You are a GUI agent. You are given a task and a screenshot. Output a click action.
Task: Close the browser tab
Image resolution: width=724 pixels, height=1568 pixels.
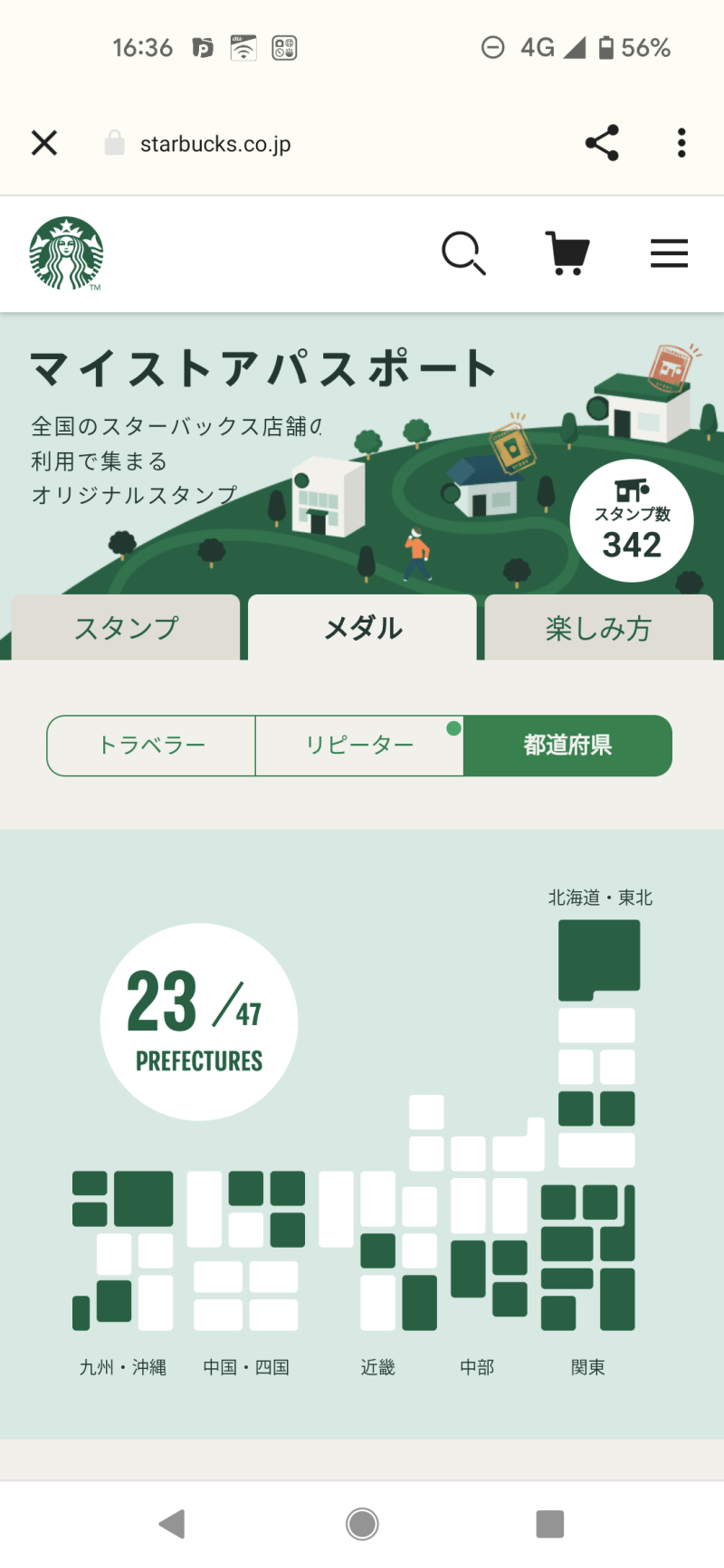(43, 143)
